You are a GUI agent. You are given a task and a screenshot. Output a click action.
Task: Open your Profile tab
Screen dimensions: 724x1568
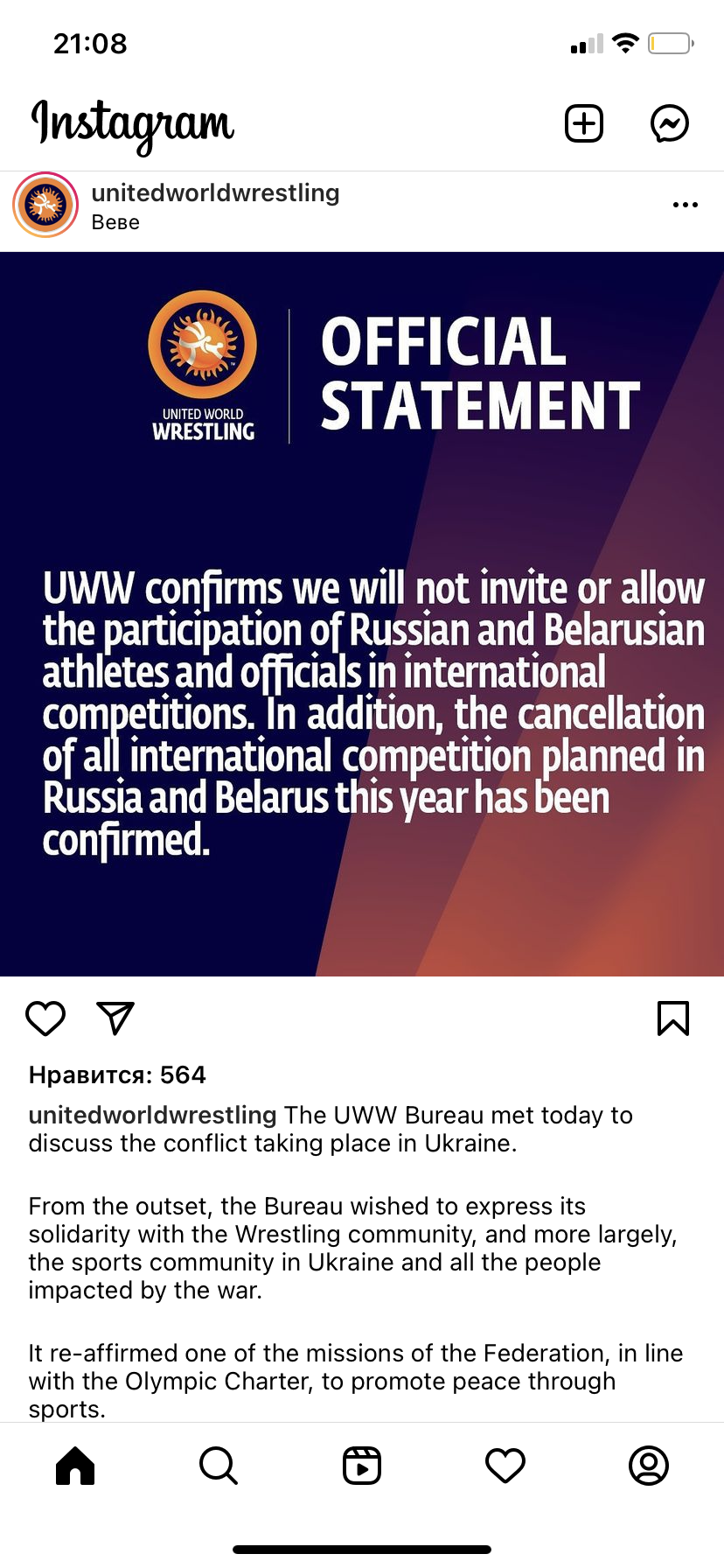click(649, 1466)
